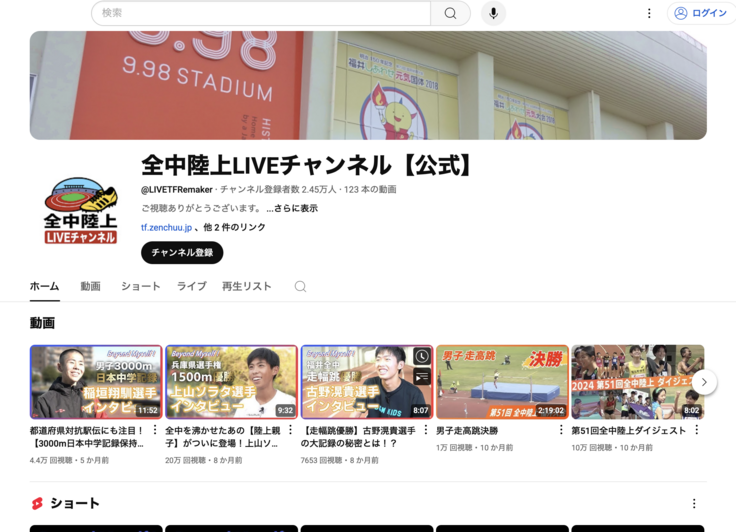Switch to the ショート tab
The image size is (736, 532).
pos(140,286)
